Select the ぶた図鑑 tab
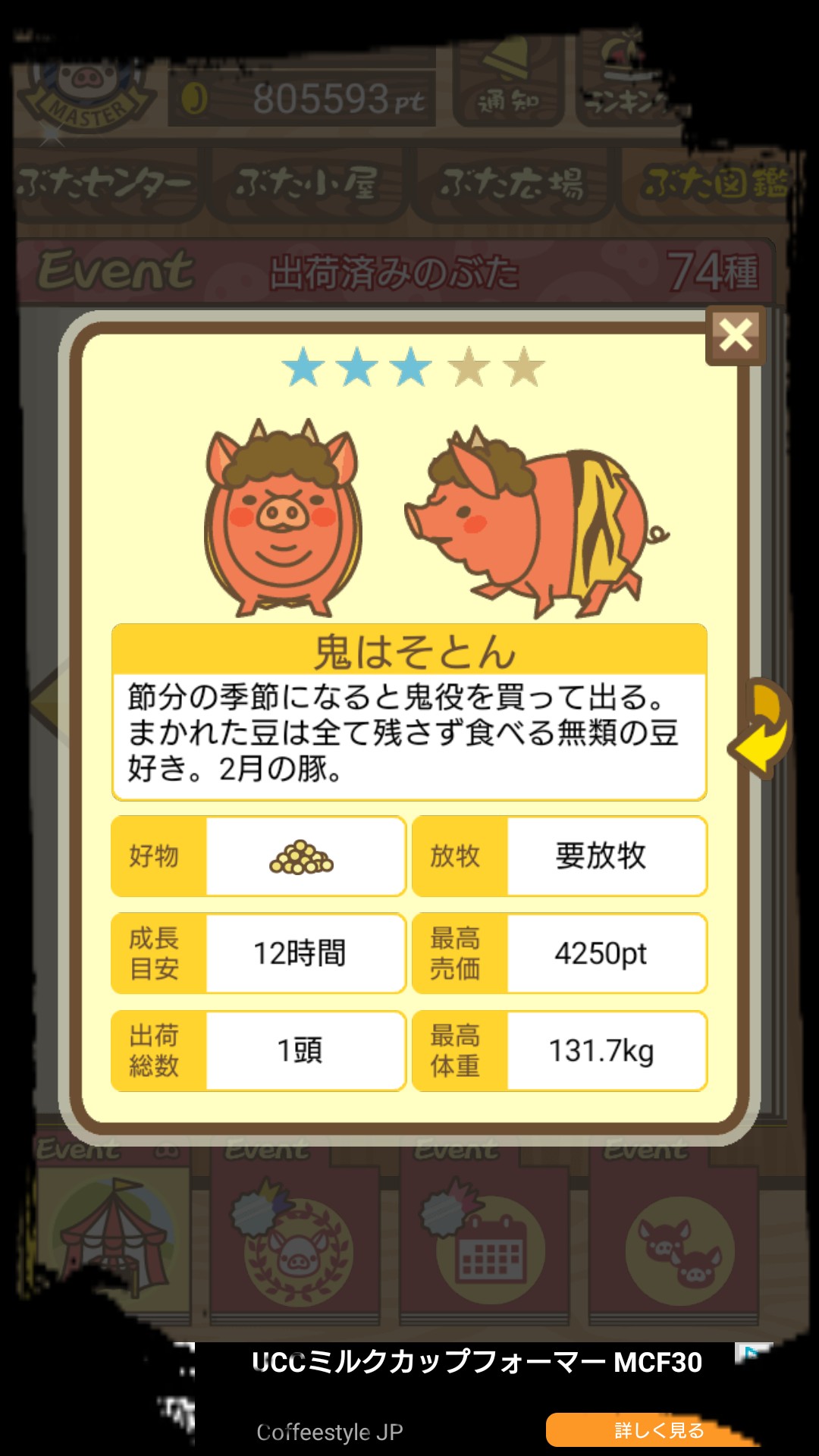819x1456 pixels. point(713,184)
